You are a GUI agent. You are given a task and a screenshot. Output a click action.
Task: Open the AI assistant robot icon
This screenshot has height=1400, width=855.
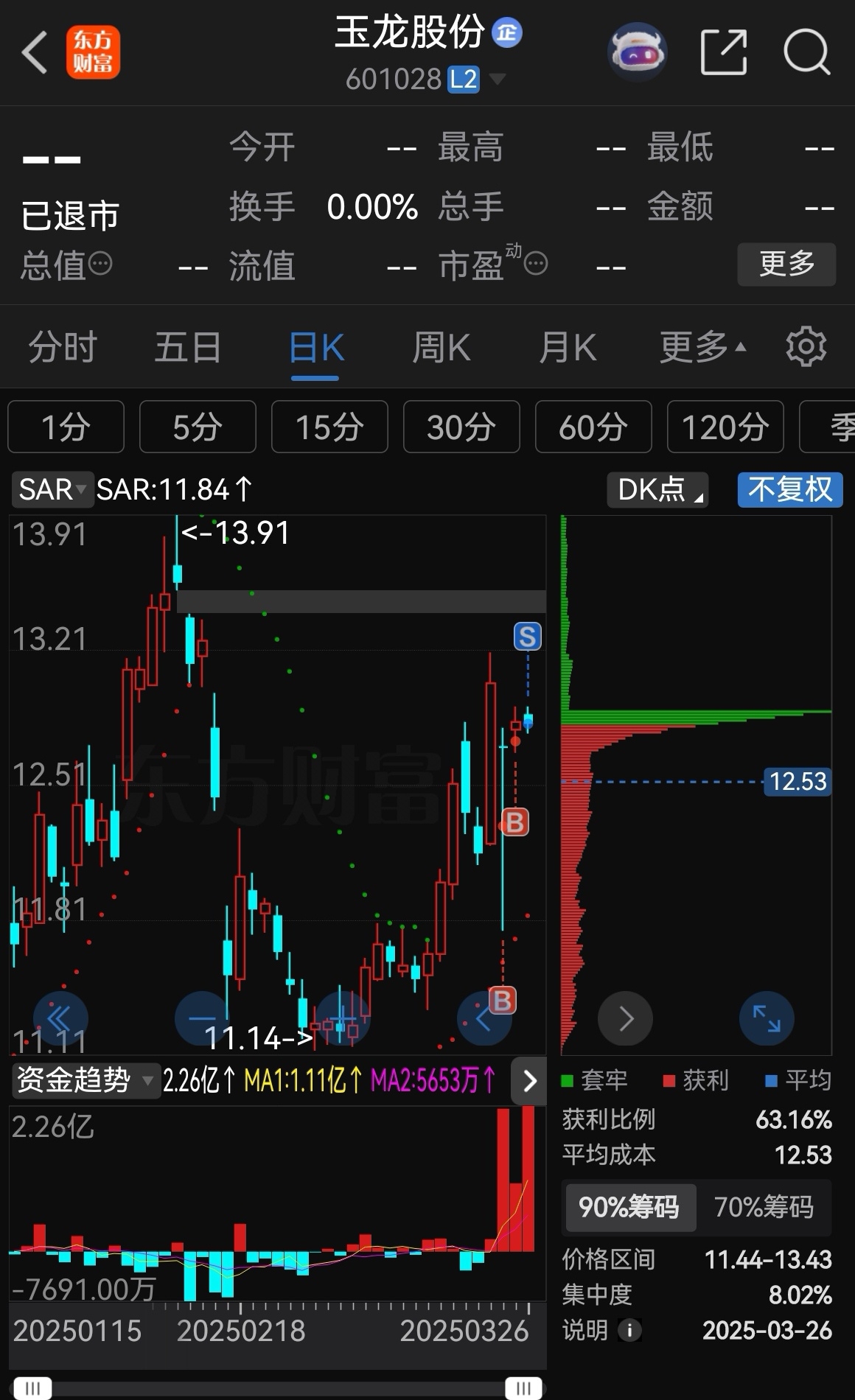[x=637, y=50]
